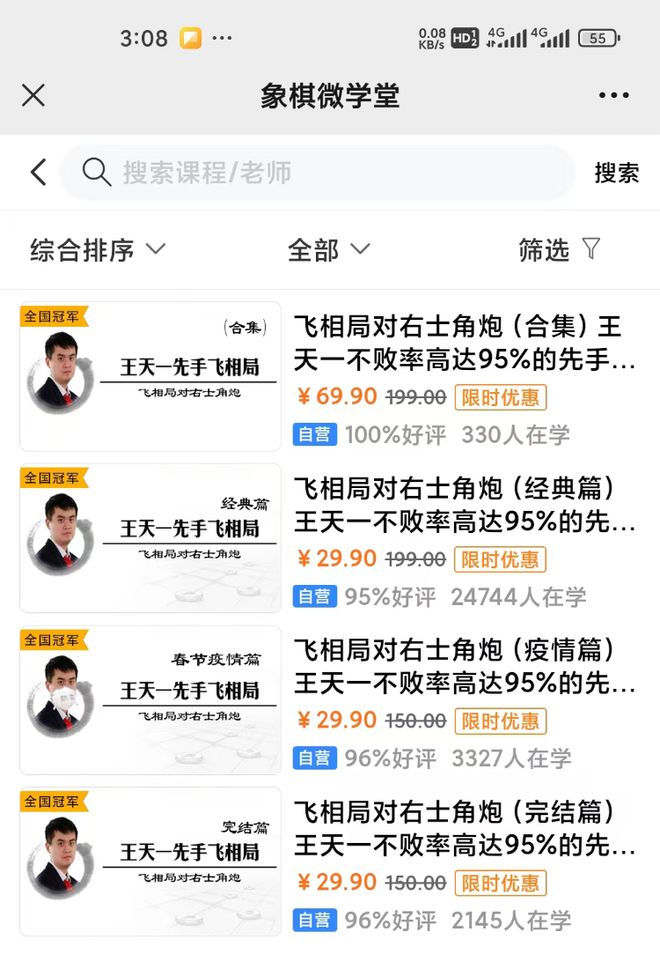This screenshot has height=969, width=660.
Task: Open the 筛选 filter options
Action: pyautogui.click(x=559, y=250)
